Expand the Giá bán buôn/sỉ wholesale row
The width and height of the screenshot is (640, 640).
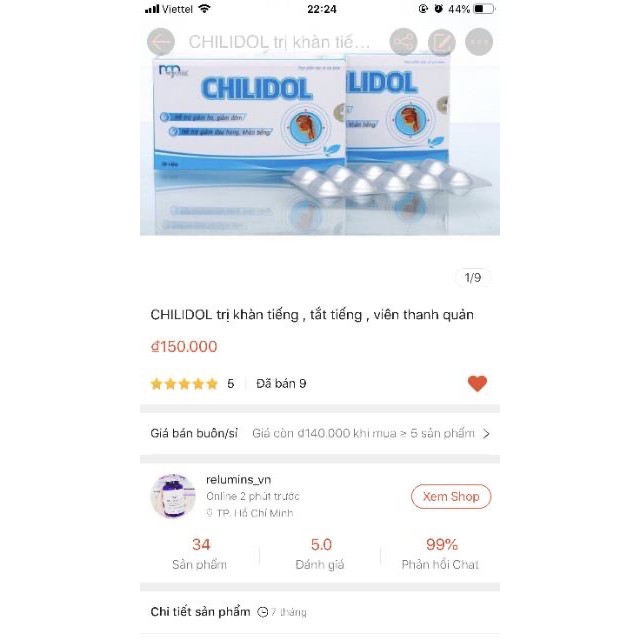click(320, 434)
